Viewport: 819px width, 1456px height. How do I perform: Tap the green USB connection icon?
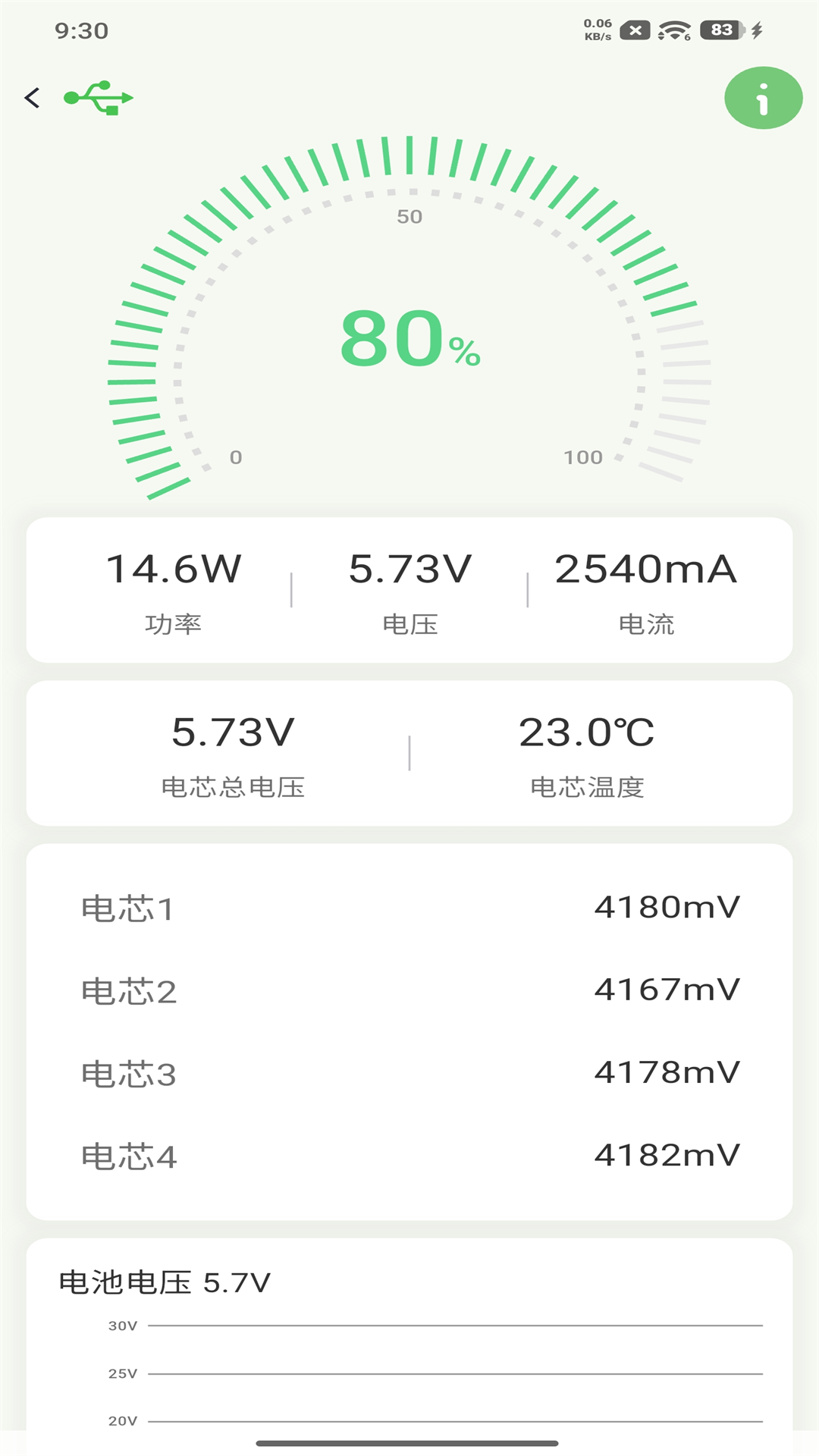(99, 99)
